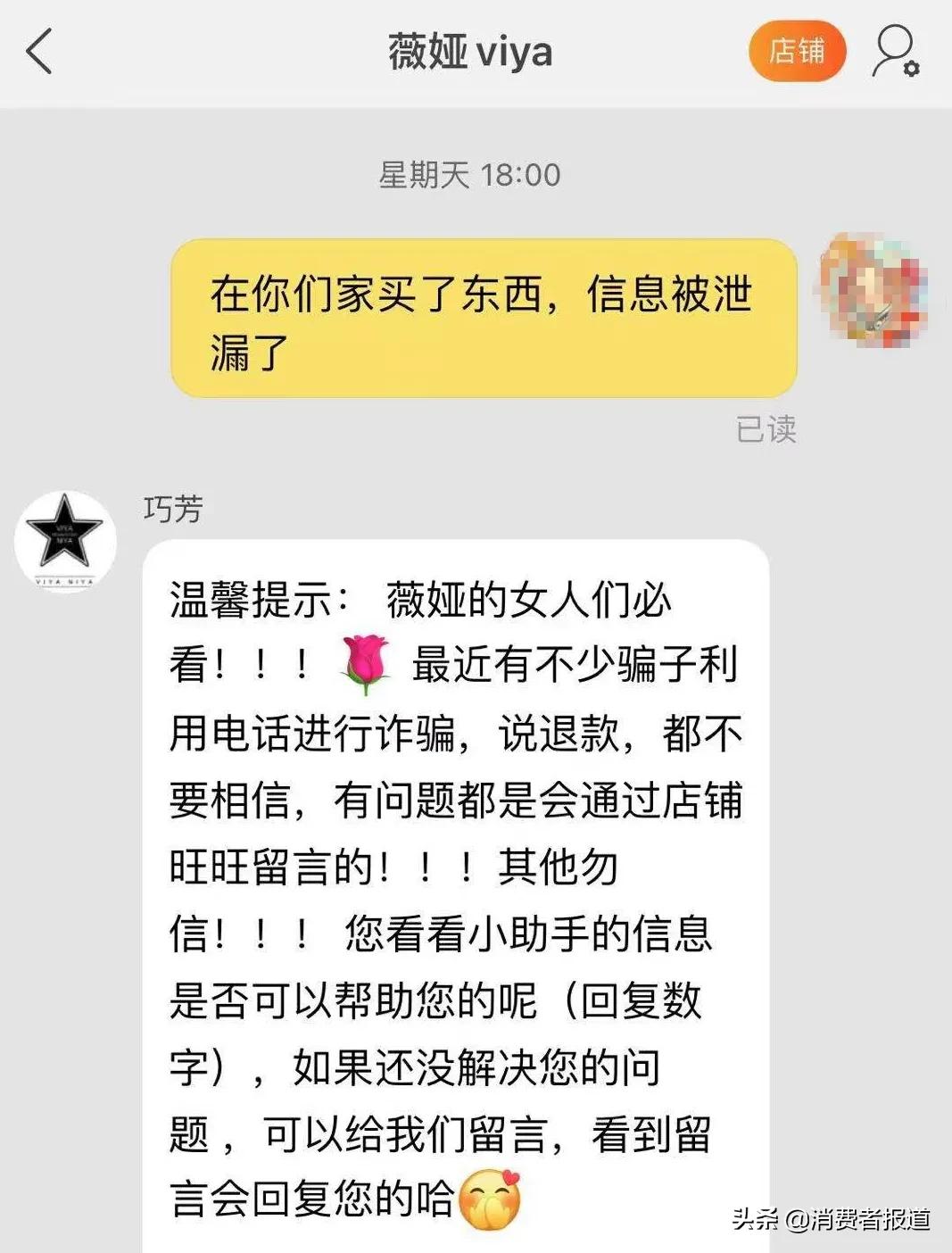Open the contact settings icon
This screenshot has height=1253, width=952.
(895, 51)
